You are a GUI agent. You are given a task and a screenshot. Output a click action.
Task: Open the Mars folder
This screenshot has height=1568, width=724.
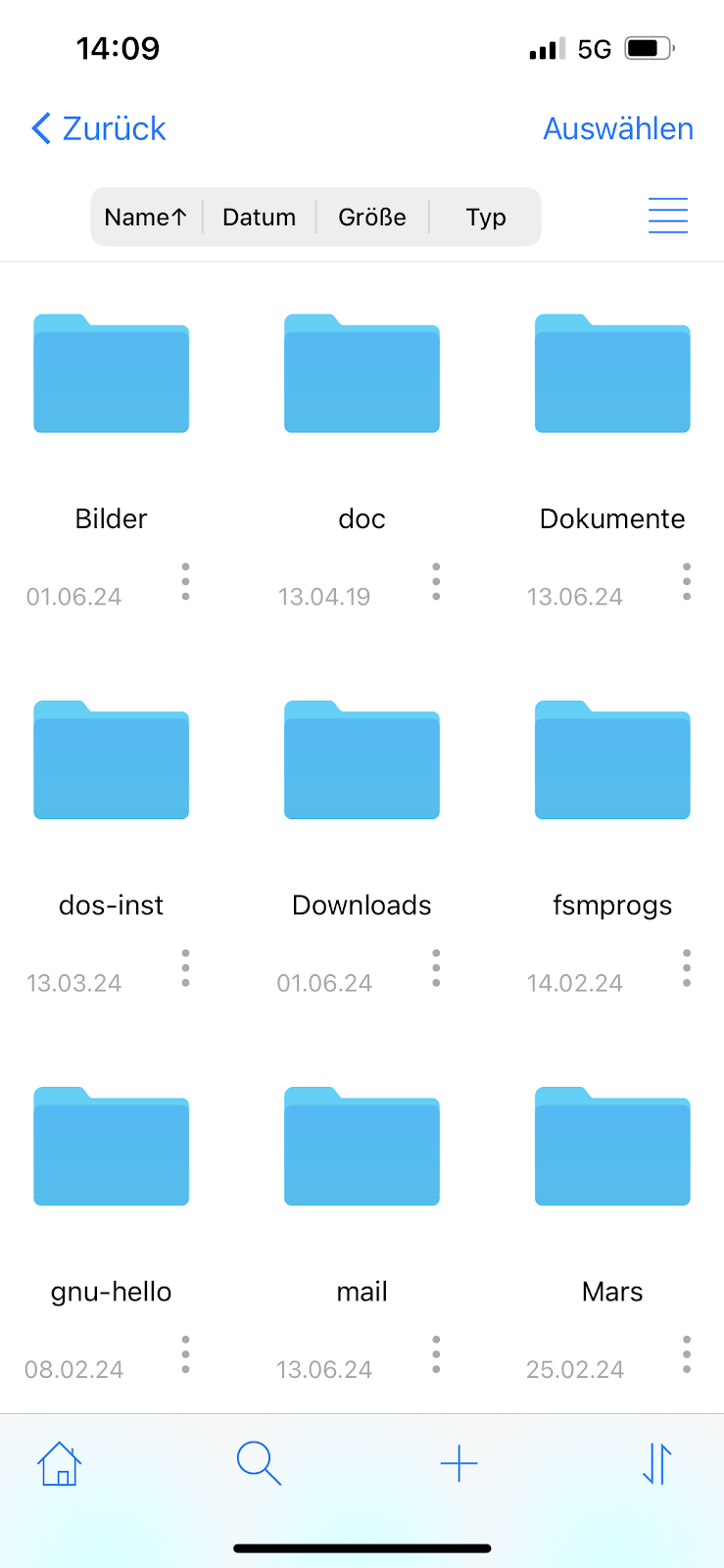tap(611, 1147)
